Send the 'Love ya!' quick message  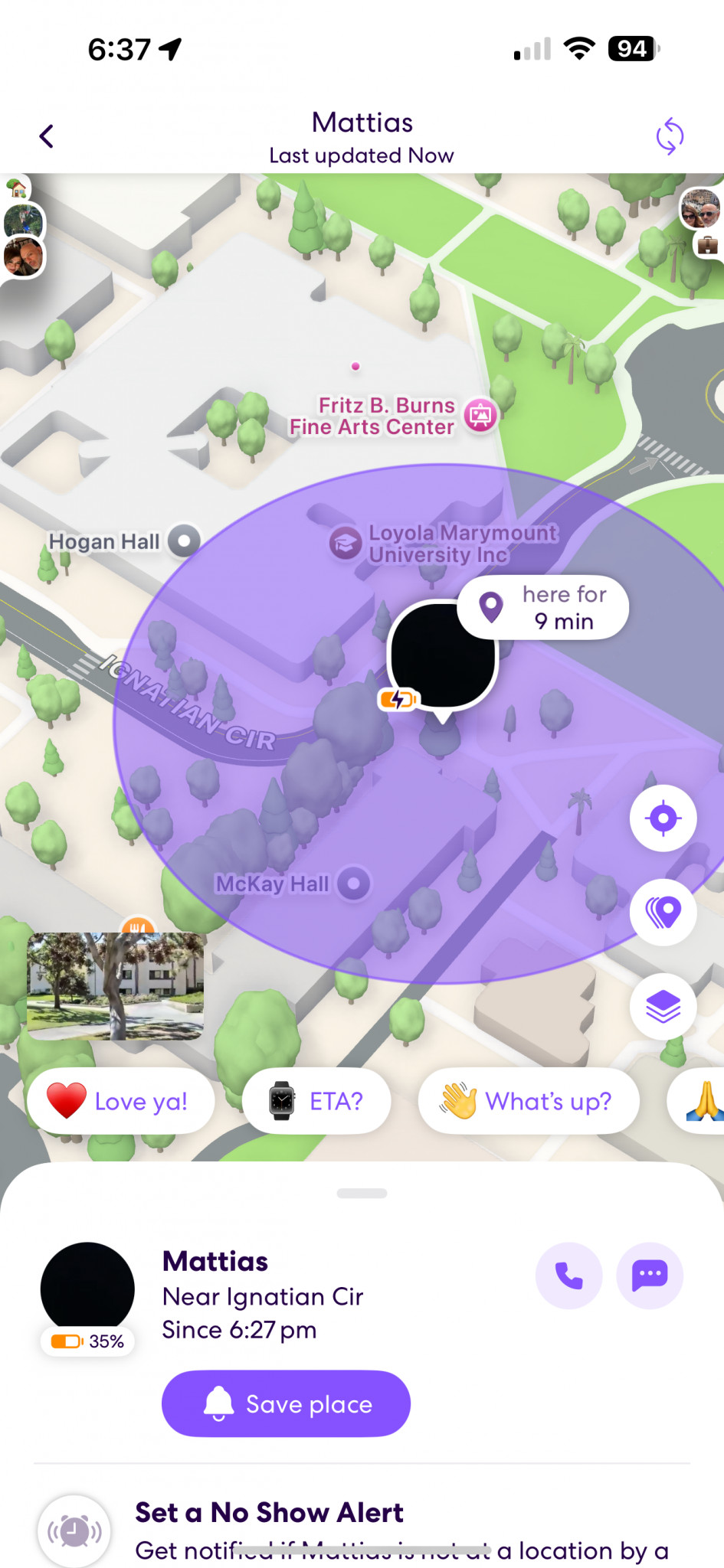click(120, 1101)
